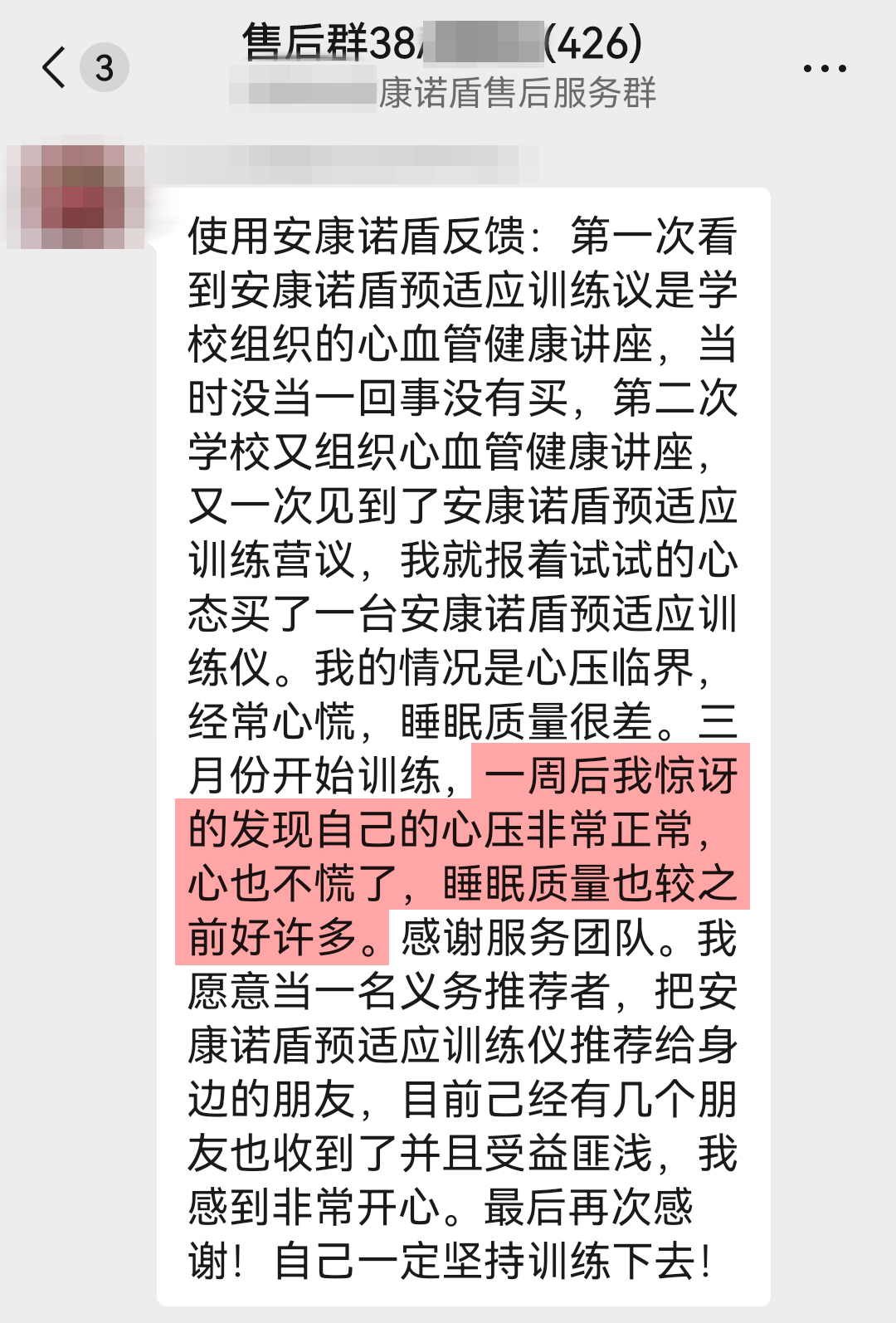Go back to the chat list
This screenshot has width=896, height=1323.
55,68
